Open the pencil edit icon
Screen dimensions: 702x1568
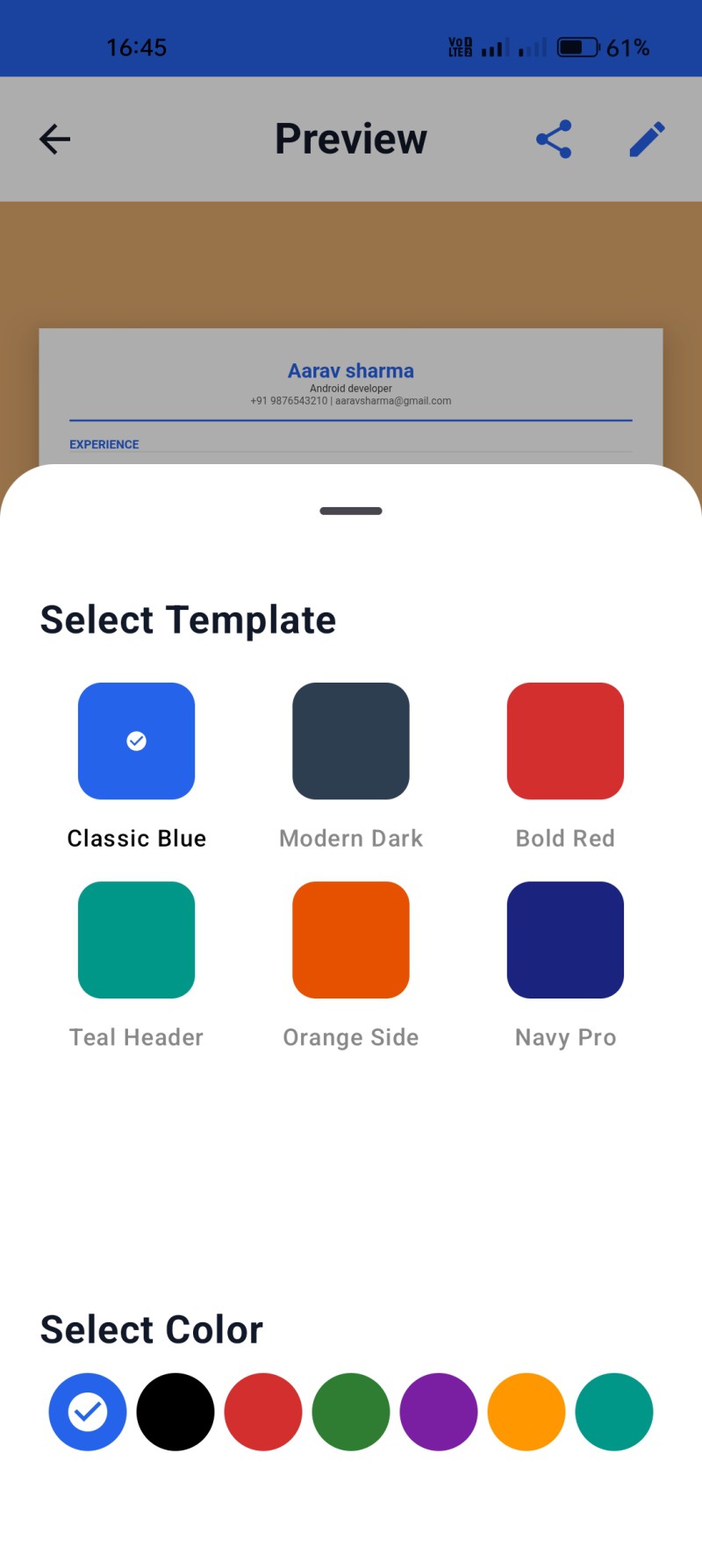(648, 139)
